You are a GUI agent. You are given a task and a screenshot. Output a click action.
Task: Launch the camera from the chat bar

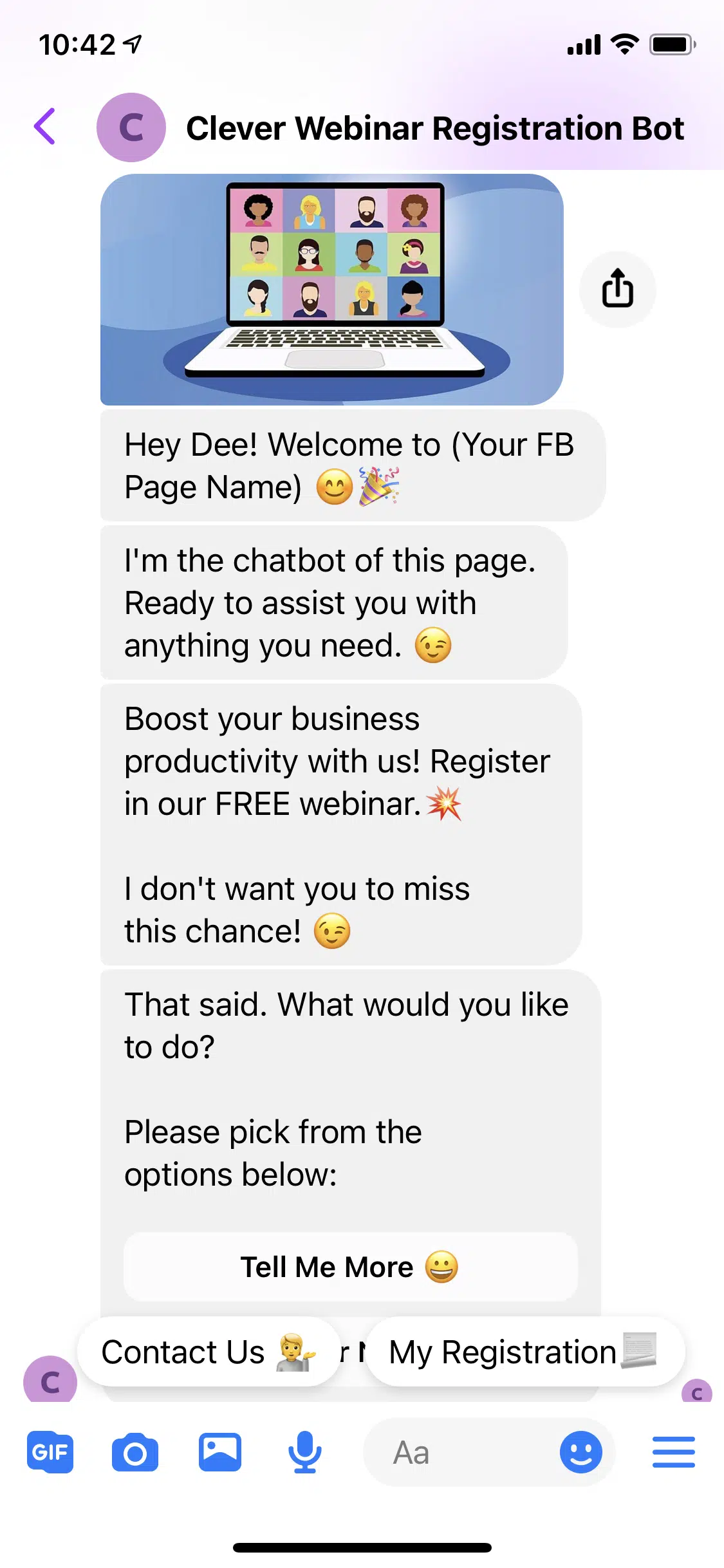click(x=135, y=1452)
